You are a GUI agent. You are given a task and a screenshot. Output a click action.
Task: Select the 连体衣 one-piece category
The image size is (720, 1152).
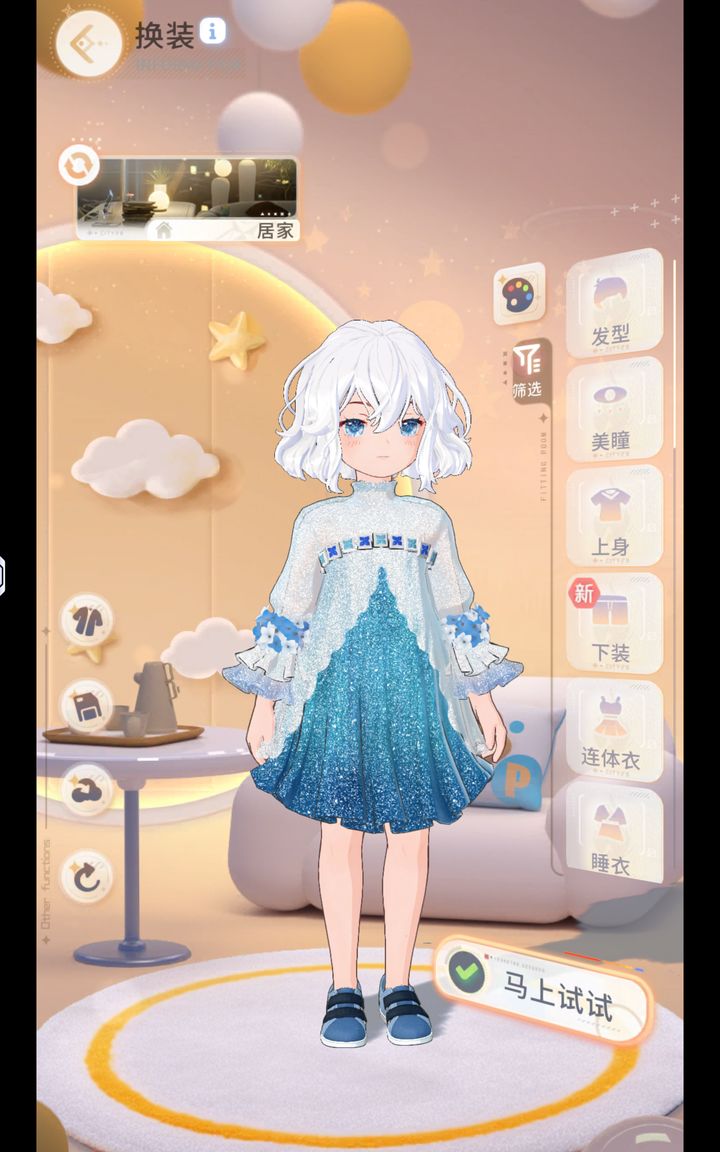coord(613,731)
